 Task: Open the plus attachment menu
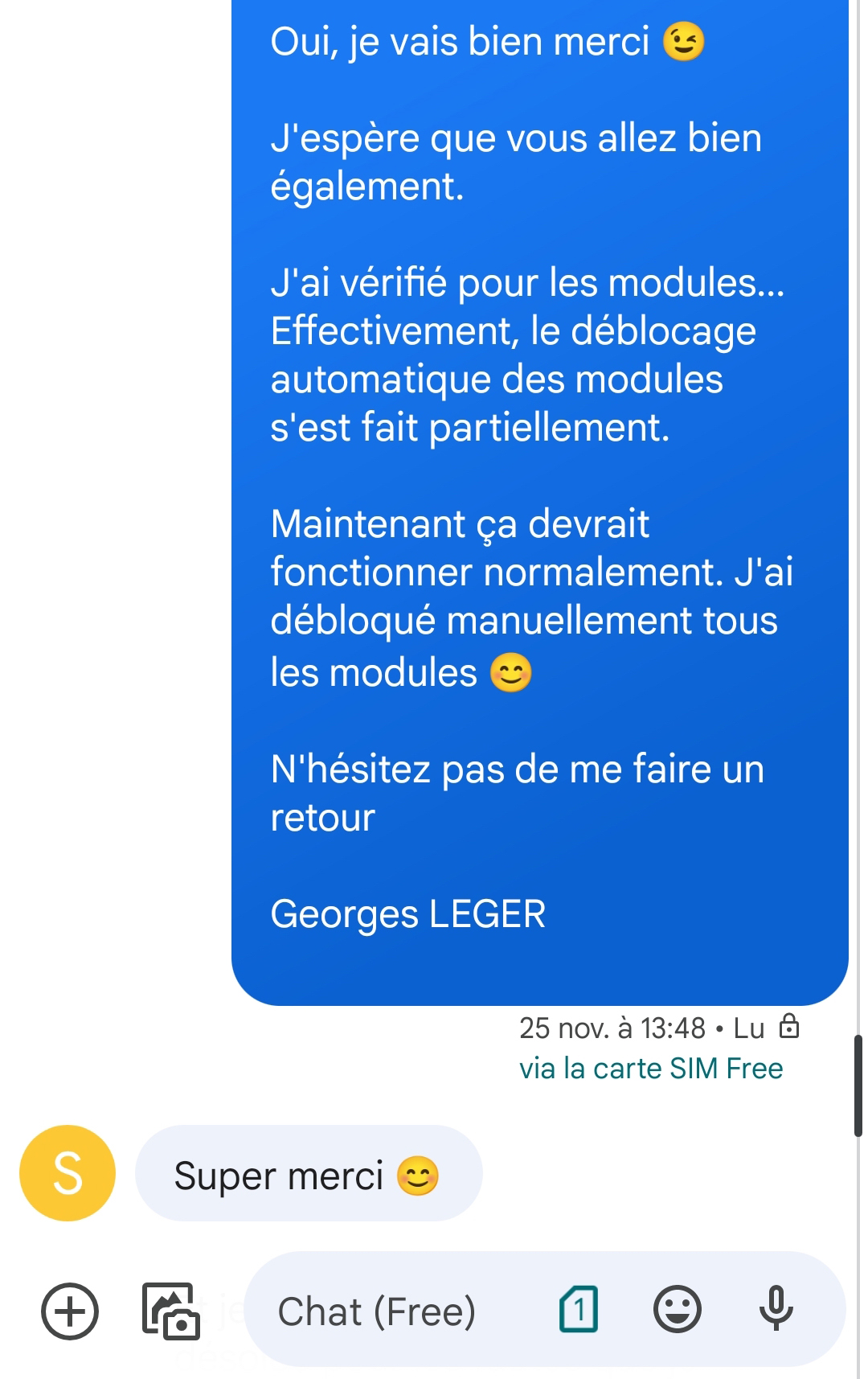[70, 1311]
